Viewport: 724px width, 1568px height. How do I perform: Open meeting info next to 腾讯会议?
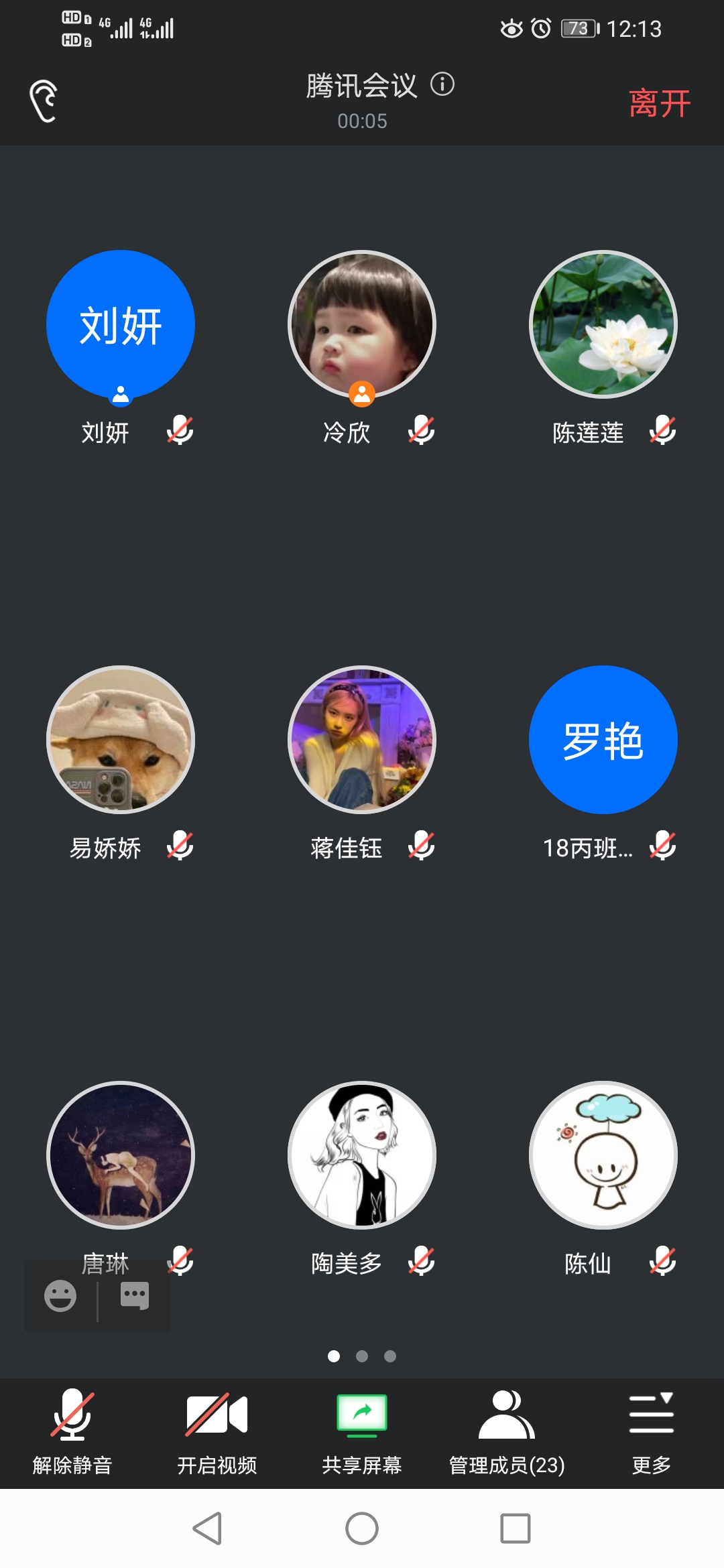pyautogui.click(x=442, y=84)
